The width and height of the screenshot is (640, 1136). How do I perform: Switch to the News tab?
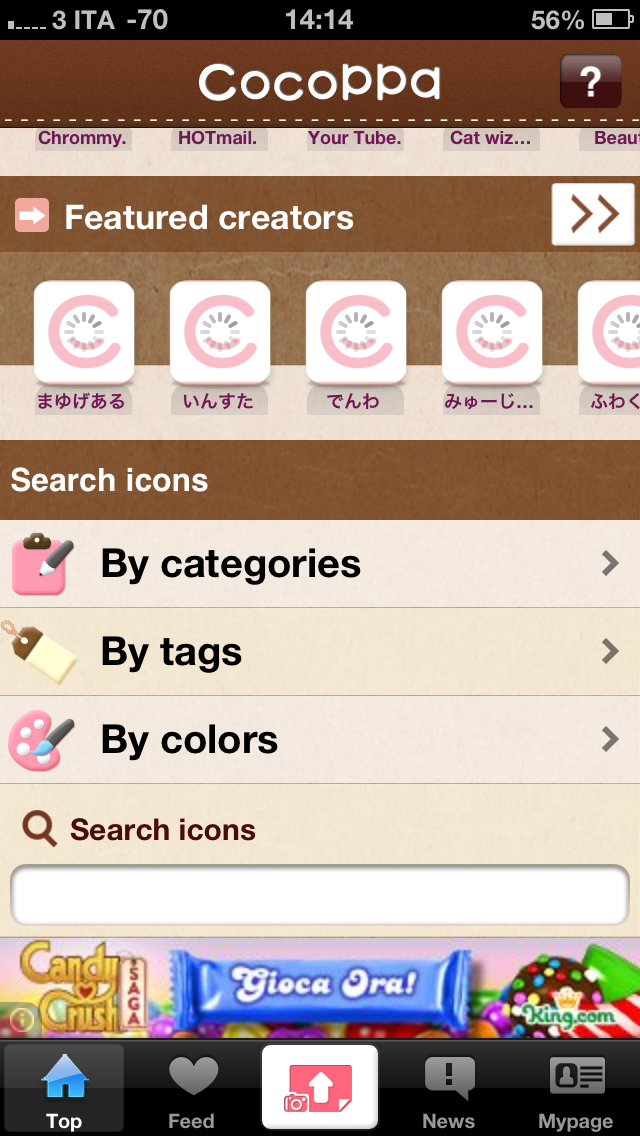point(448,1090)
